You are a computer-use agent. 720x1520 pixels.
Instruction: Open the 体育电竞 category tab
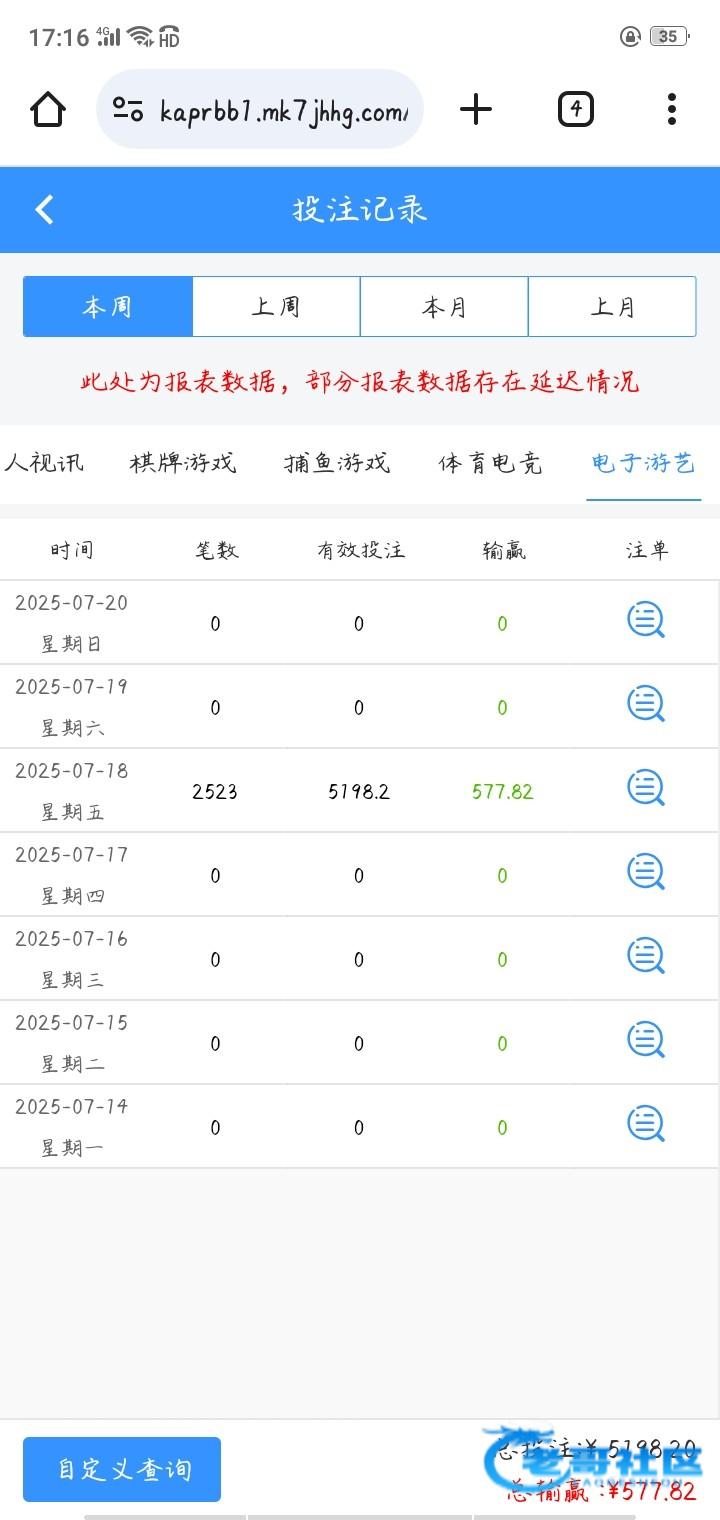[x=490, y=463]
